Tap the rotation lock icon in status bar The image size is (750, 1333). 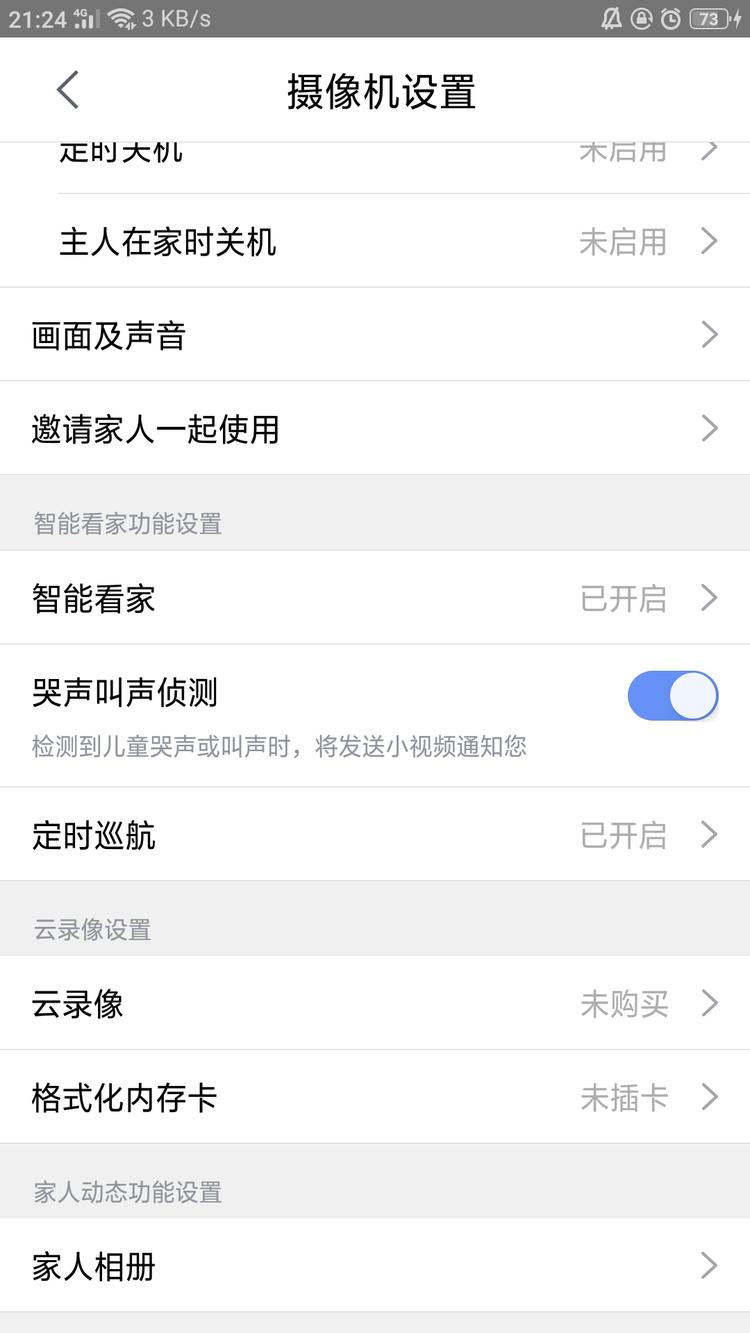[x=643, y=17]
